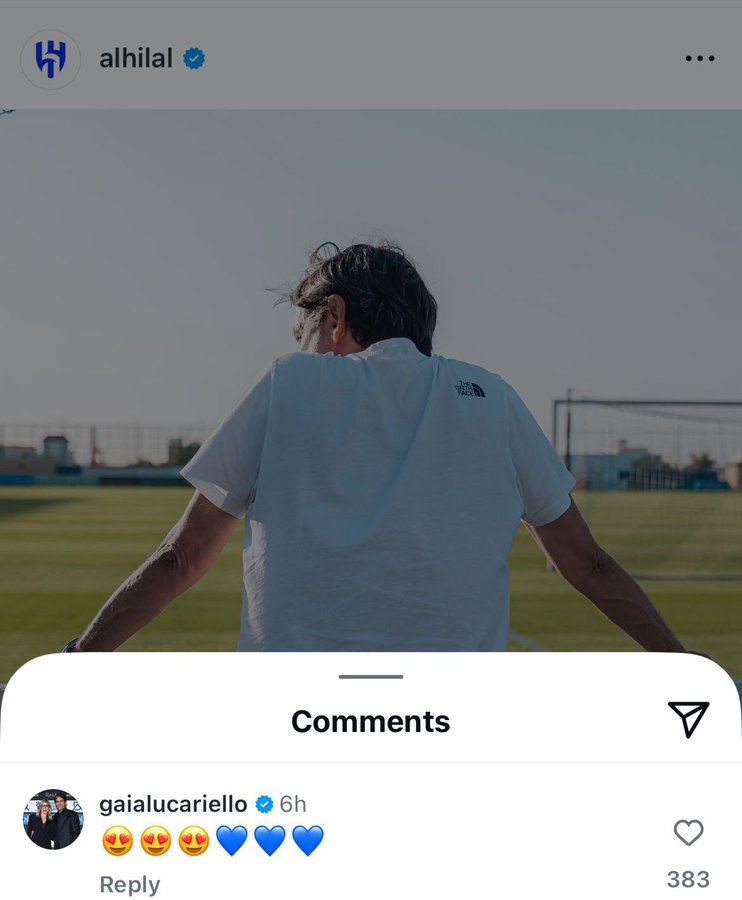This screenshot has width=742, height=900.
Task: Tap the comments sheet drag handle
Action: [x=370, y=677]
